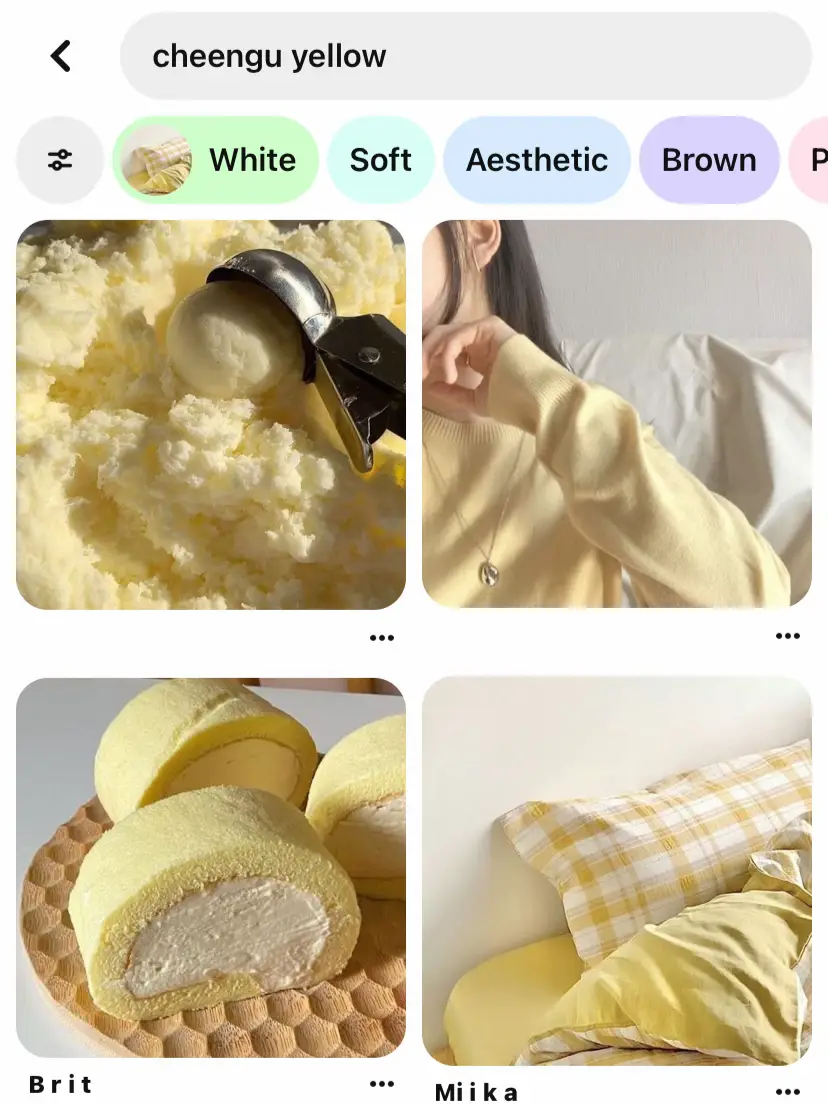Select the White filter chip
Image resolution: width=828 pixels, height=1104 pixels.
pyautogui.click(x=216, y=160)
